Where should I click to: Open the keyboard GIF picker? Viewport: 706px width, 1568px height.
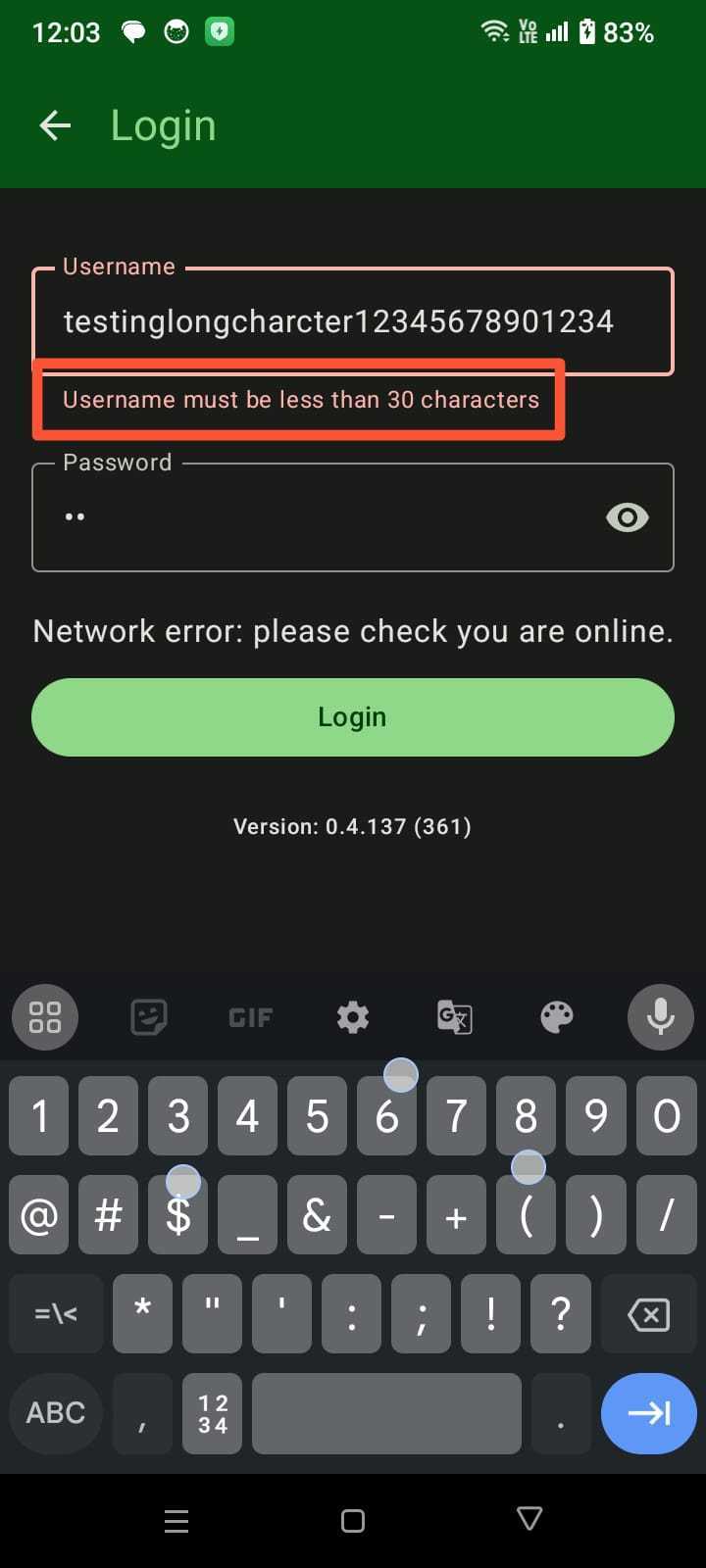coord(250,1017)
